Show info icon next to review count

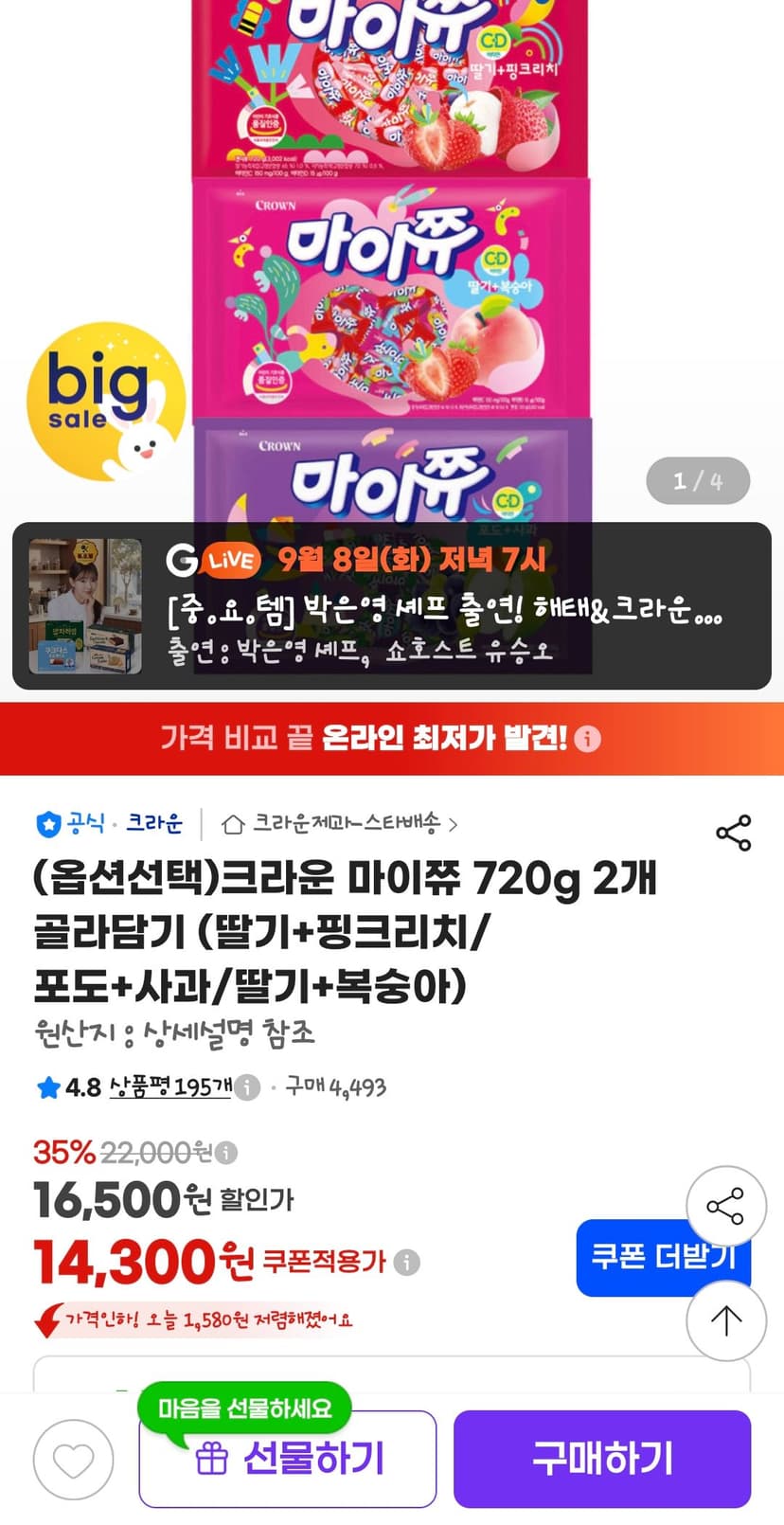(247, 1087)
